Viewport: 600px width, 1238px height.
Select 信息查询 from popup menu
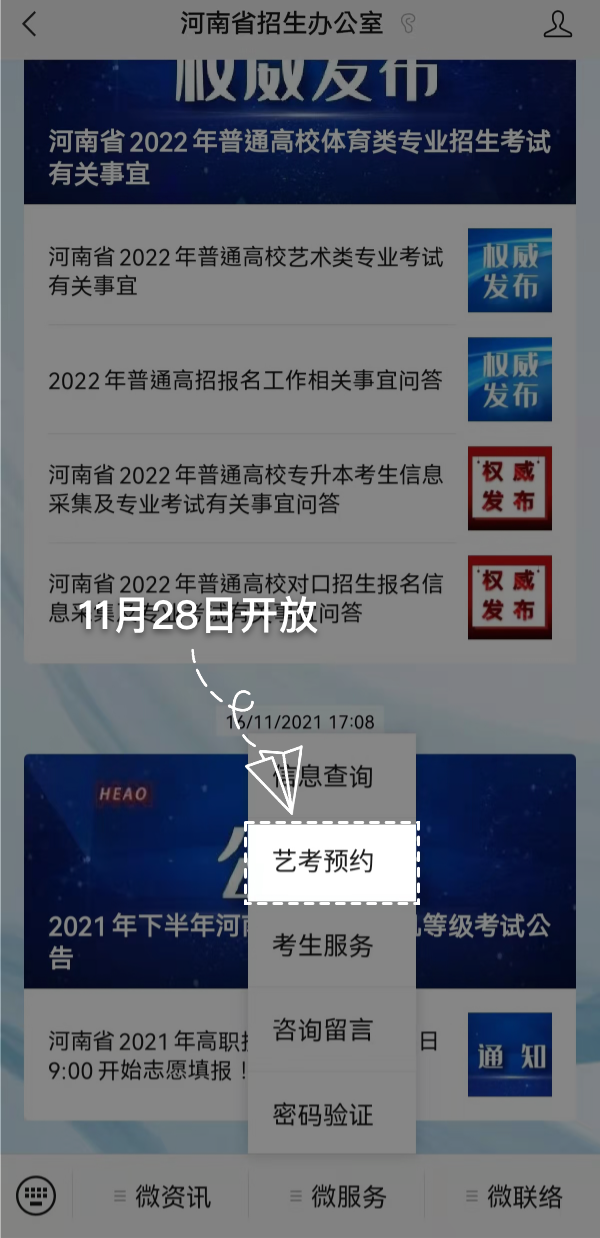tap(332, 777)
